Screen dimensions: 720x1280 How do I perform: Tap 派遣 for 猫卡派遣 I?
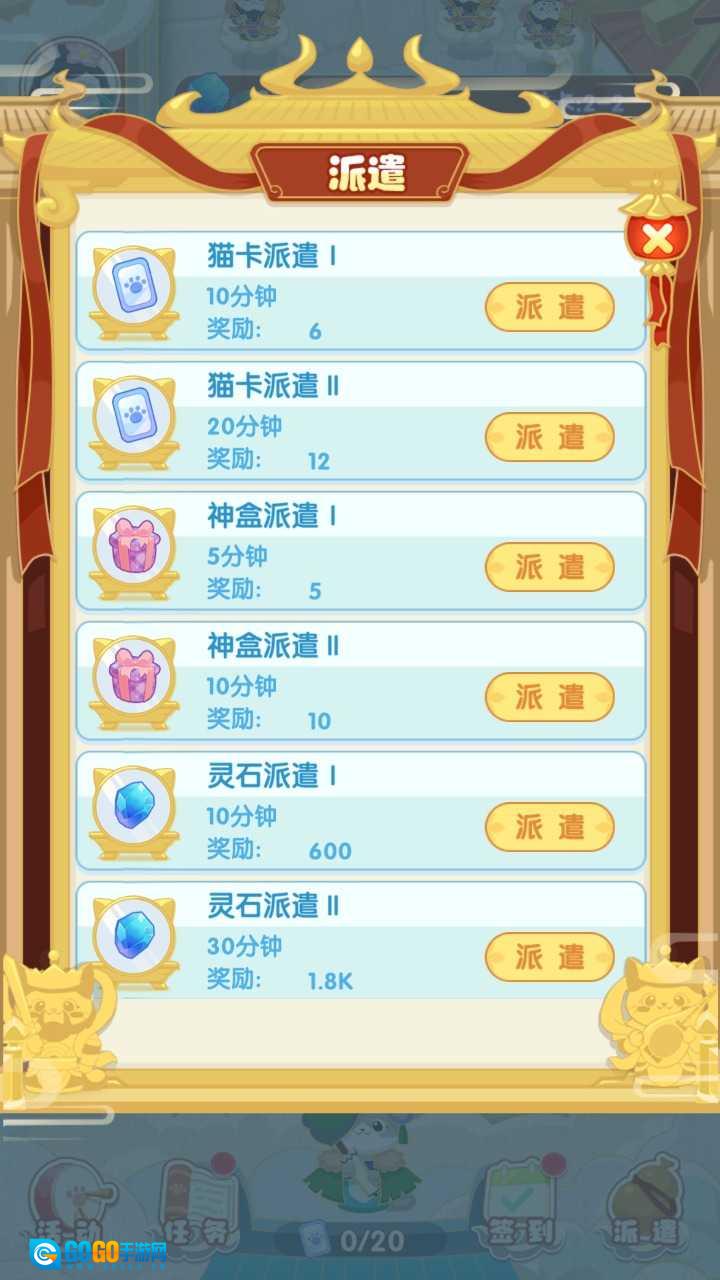(x=549, y=307)
